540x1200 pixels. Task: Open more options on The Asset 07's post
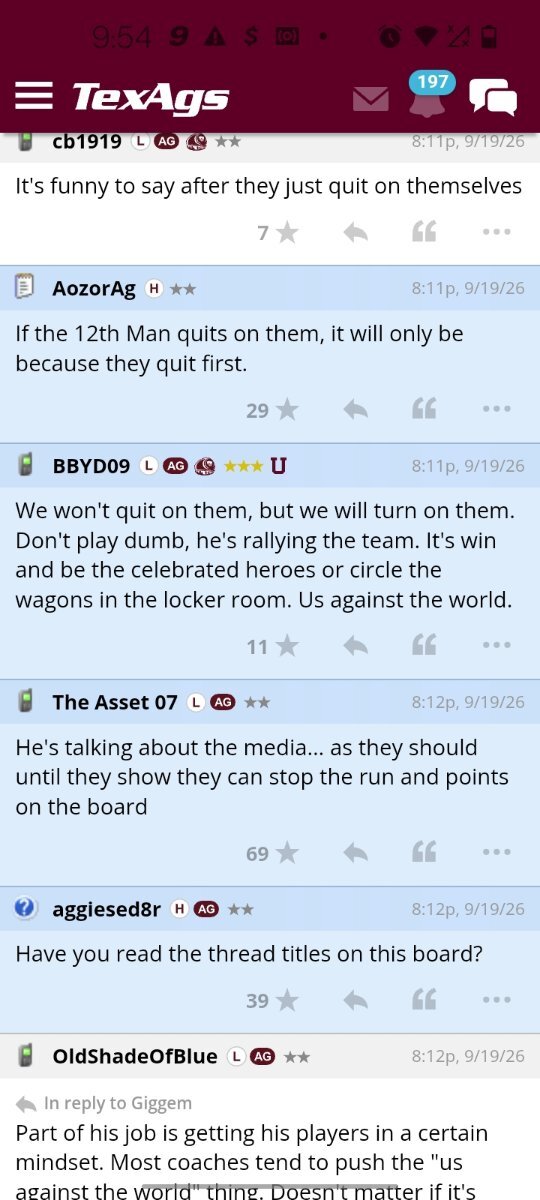coord(496,853)
